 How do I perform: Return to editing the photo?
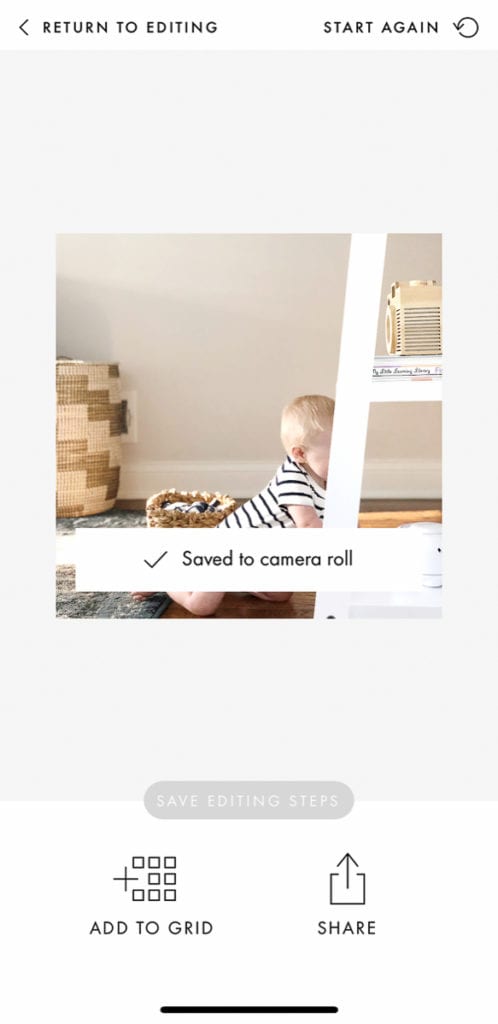(118, 27)
